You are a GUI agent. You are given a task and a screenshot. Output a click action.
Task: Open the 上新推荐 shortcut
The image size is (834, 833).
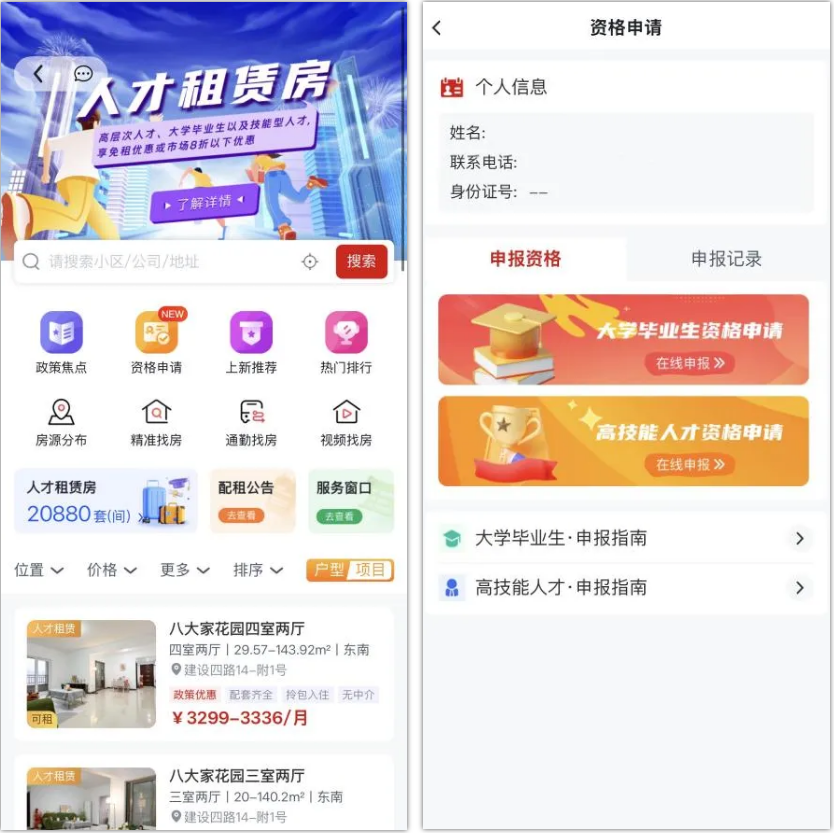(251, 342)
